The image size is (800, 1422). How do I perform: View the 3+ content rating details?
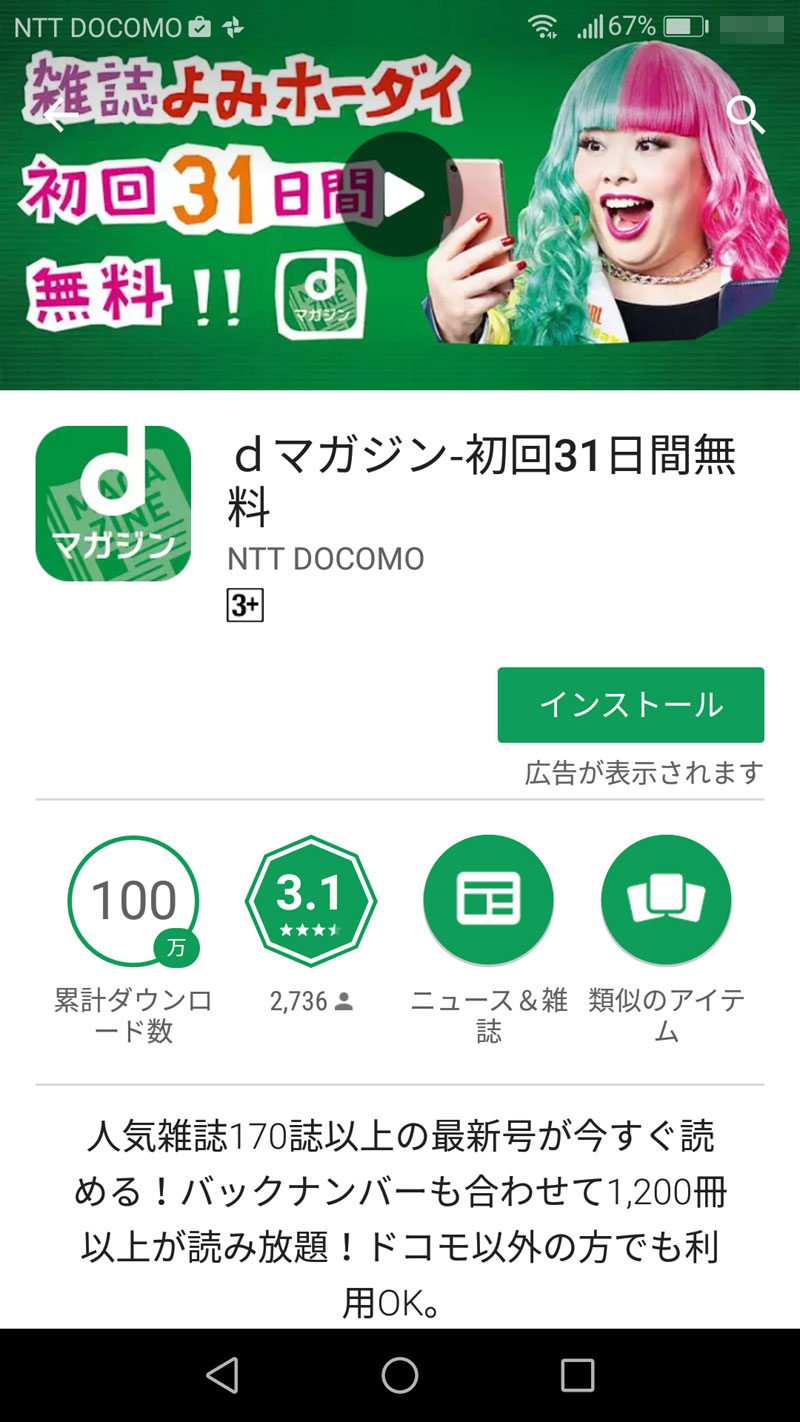pyautogui.click(x=245, y=606)
